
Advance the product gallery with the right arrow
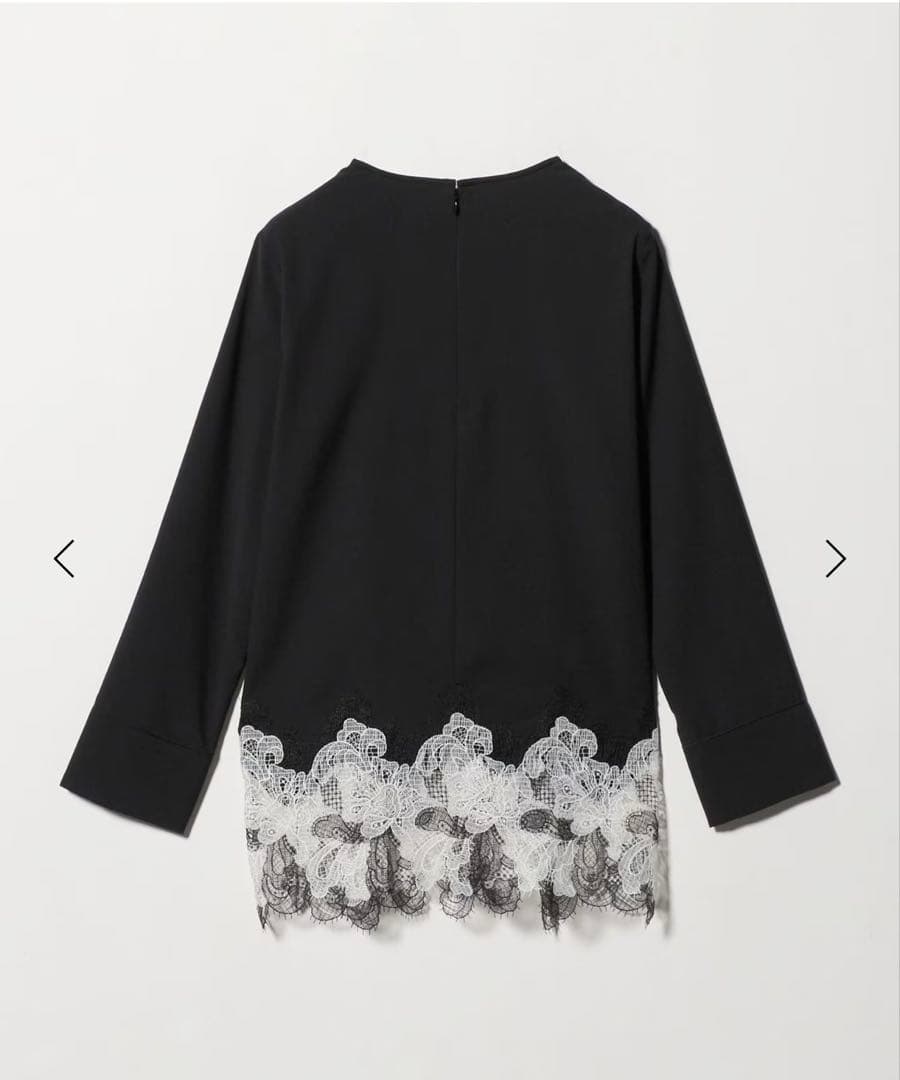click(x=836, y=558)
